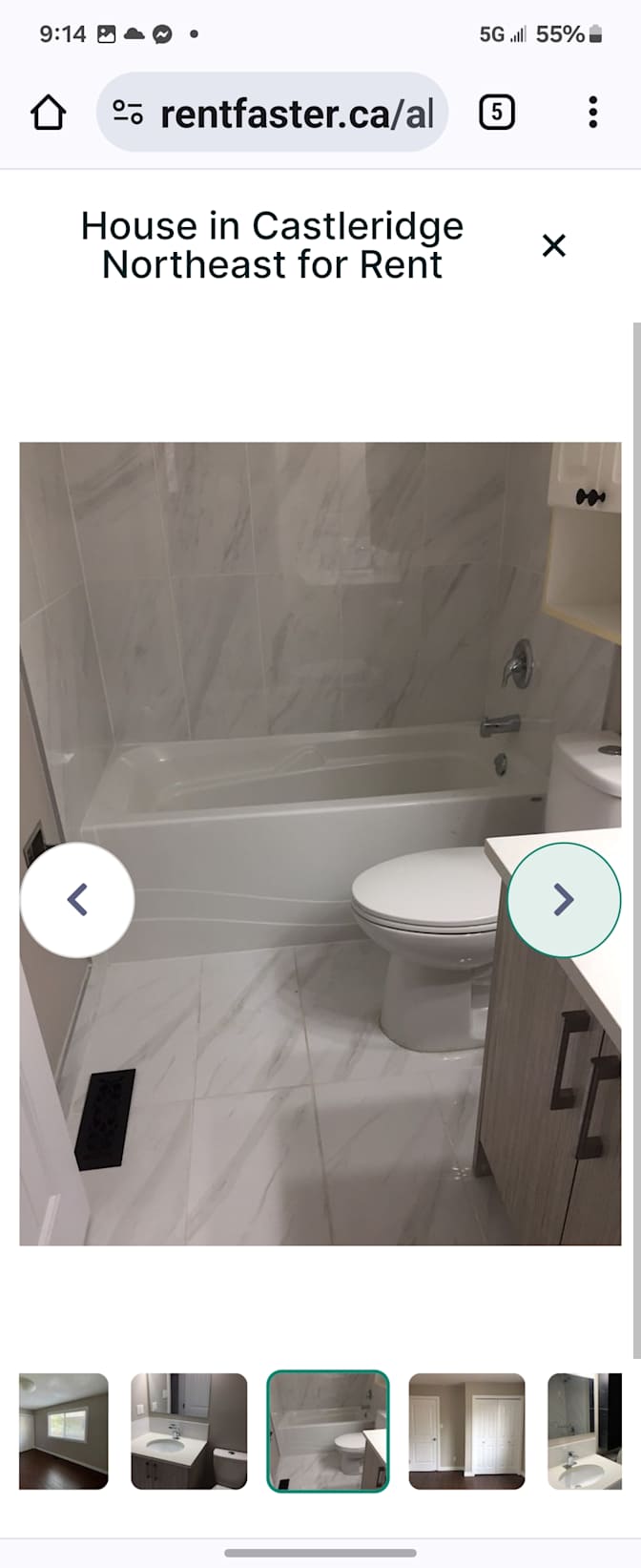Viewport: 641px width, 1568px height.
Task: Show the previous photo
Action: (77, 899)
